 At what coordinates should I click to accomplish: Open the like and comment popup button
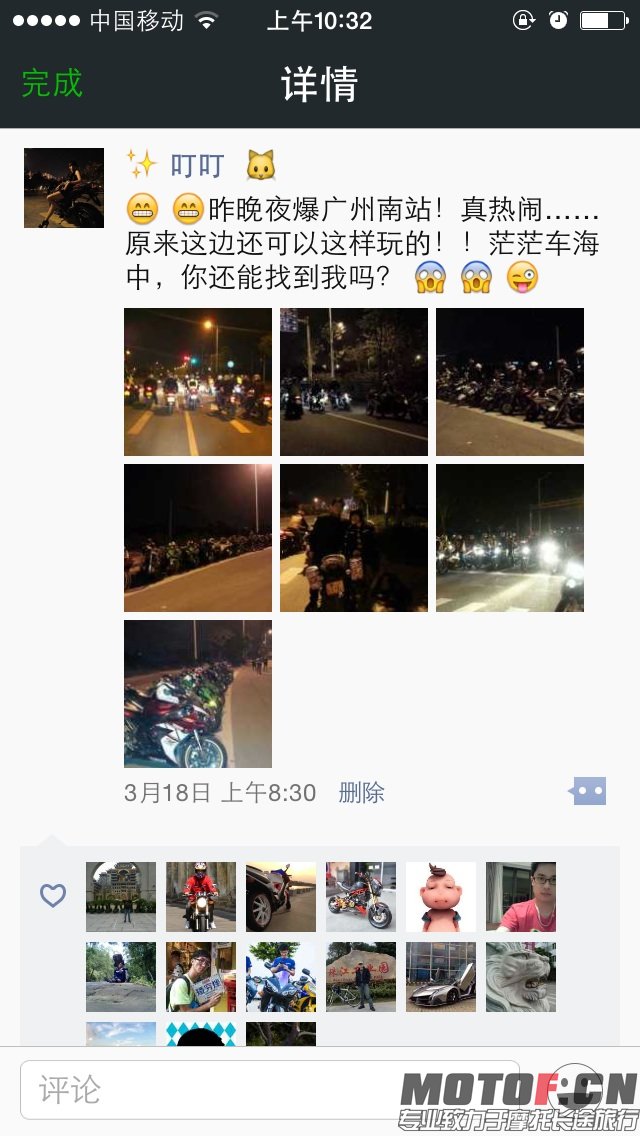[x=587, y=792]
